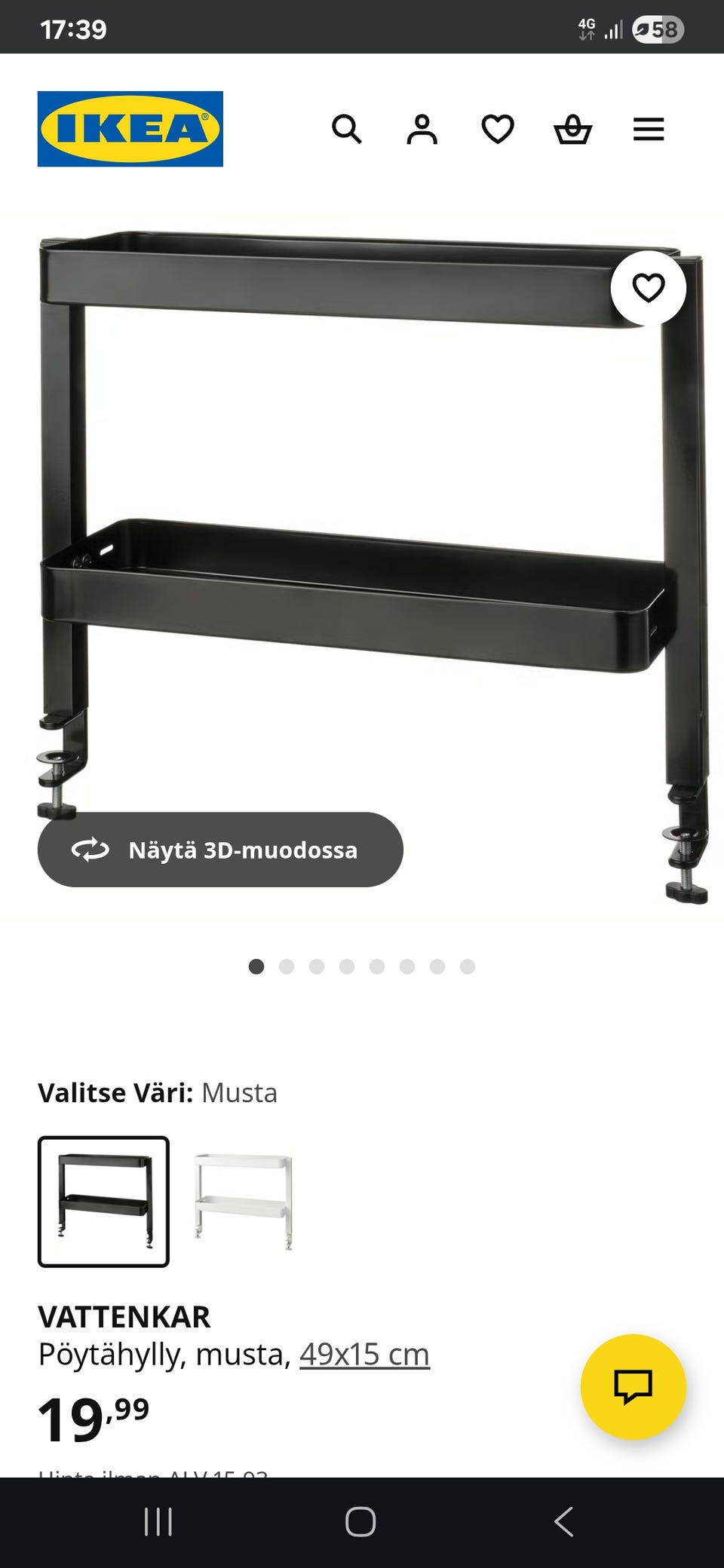
Task: Add the VATTENKAR shelf to favorites
Action: (650, 289)
